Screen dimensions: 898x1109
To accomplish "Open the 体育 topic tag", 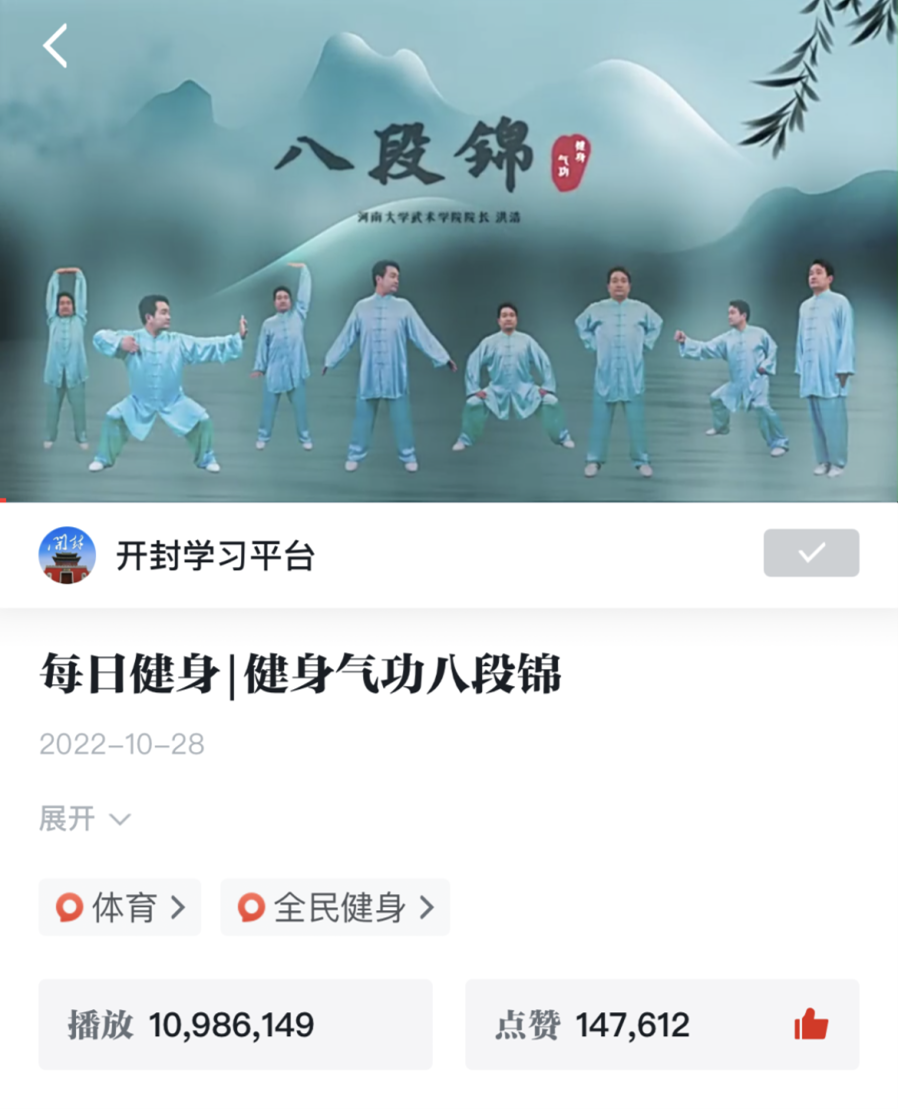I will click(120, 907).
